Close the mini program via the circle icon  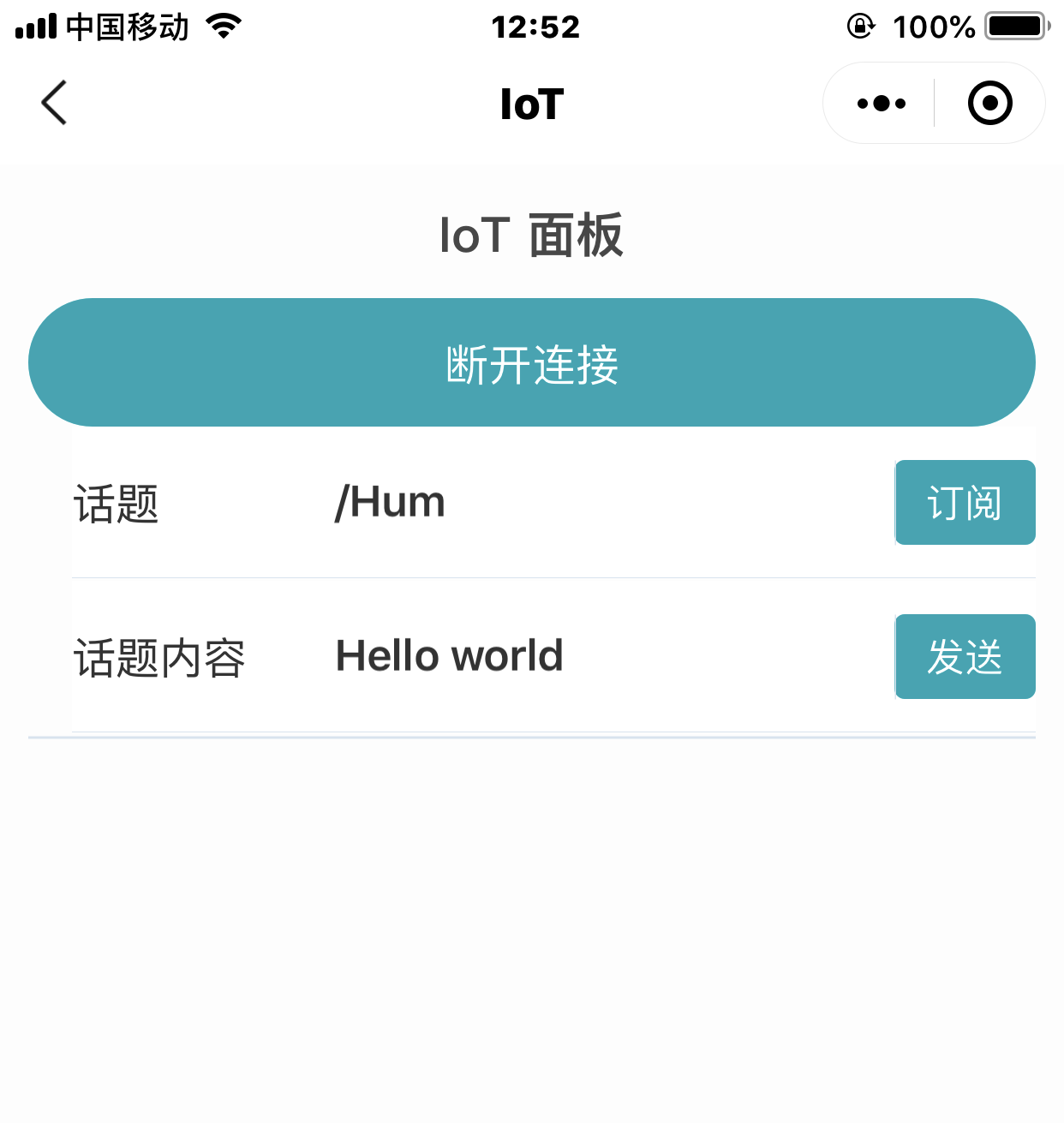pyautogui.click(x=989, y=104)
